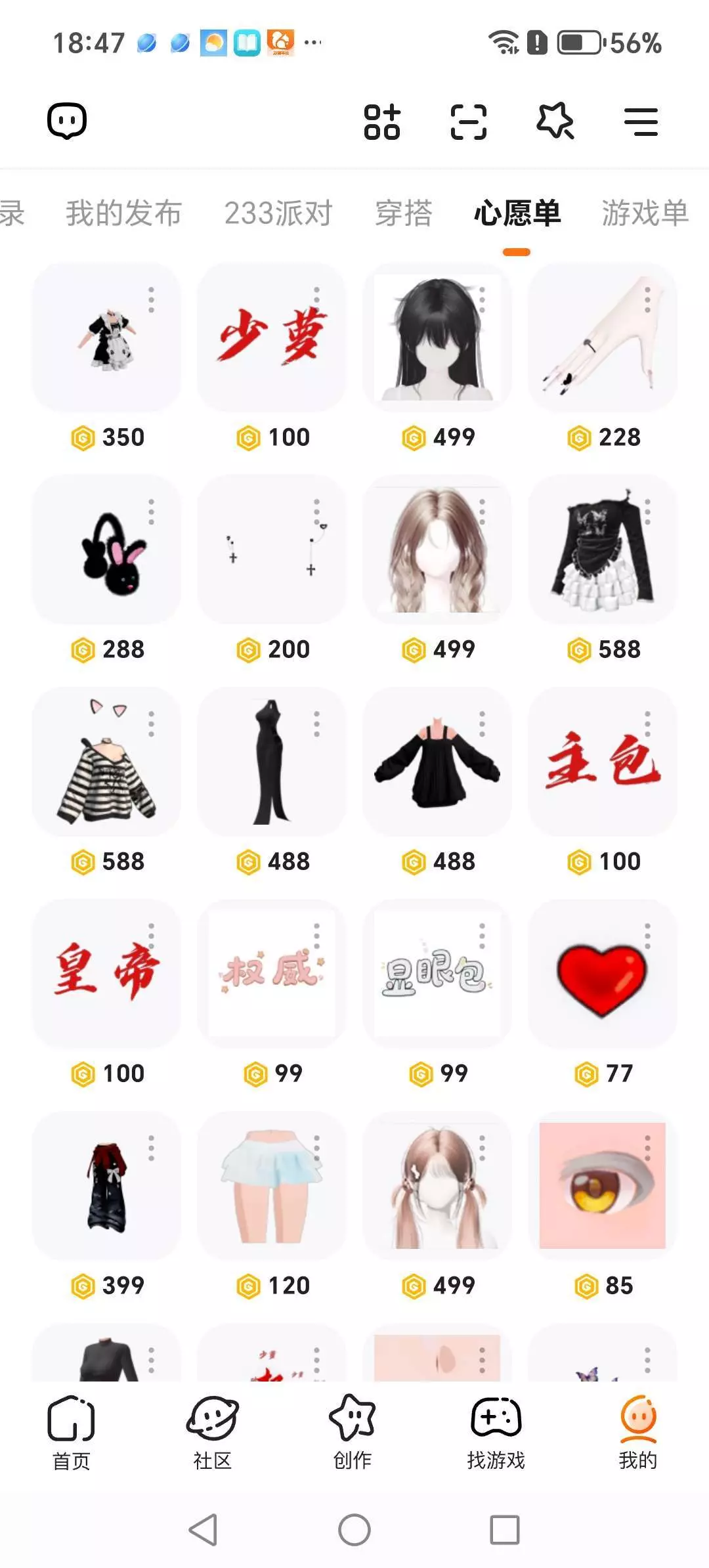
Task: Go to the 社区 tab
Action: pos(213,1433)
